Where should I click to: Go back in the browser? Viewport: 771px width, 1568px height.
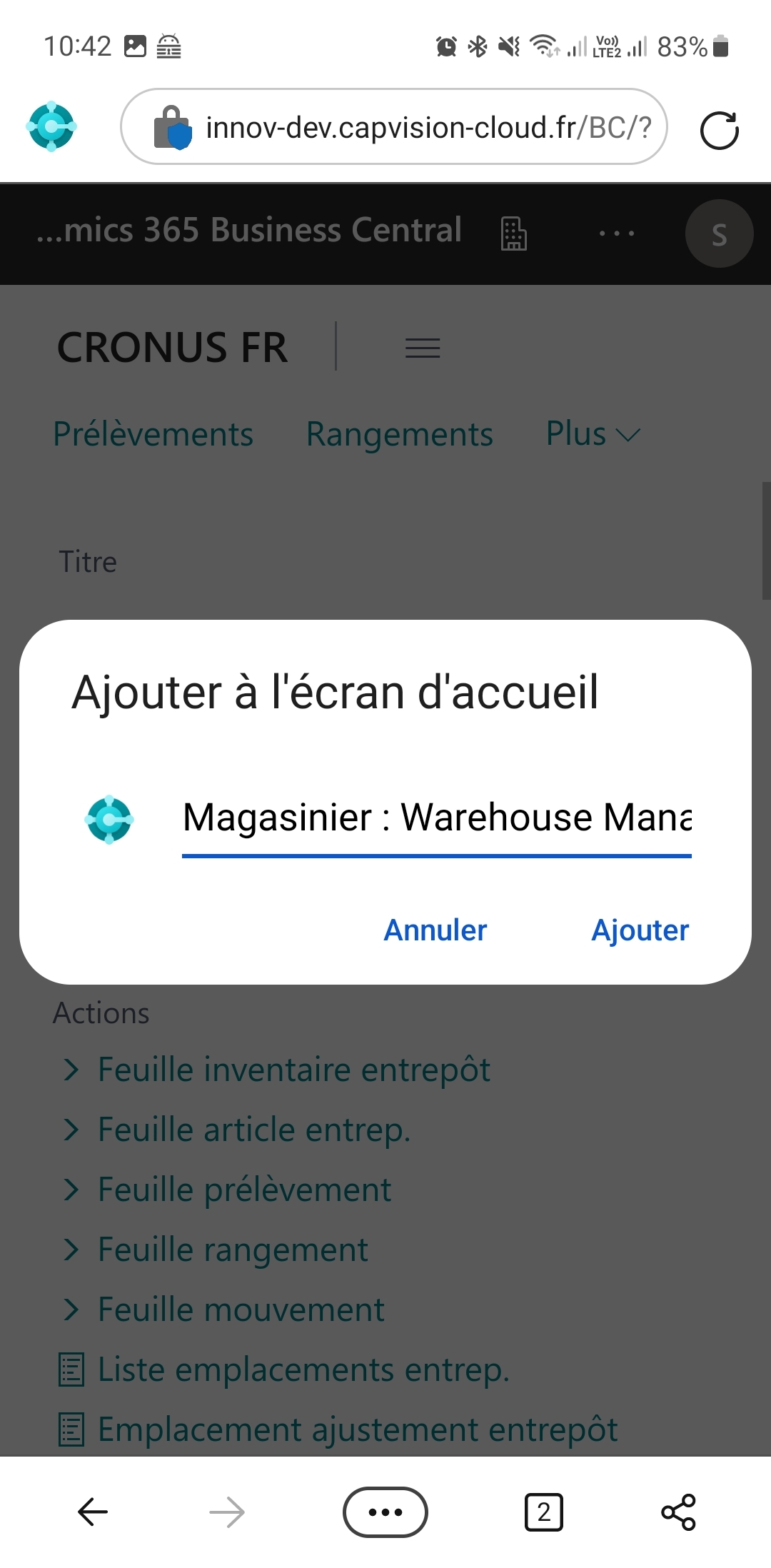(x=93, y=1512)
